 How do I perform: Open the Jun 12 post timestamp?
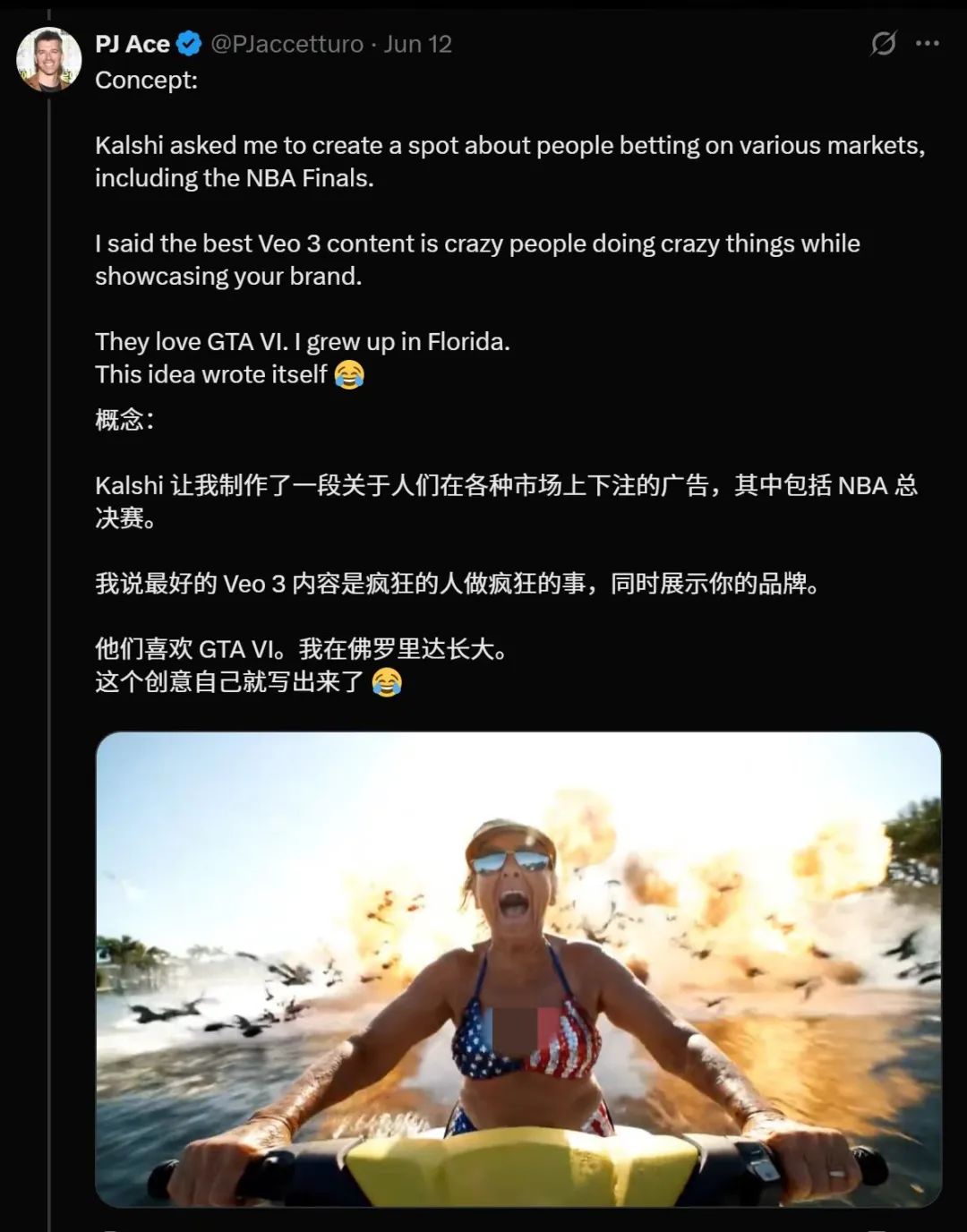coord(418,44)
